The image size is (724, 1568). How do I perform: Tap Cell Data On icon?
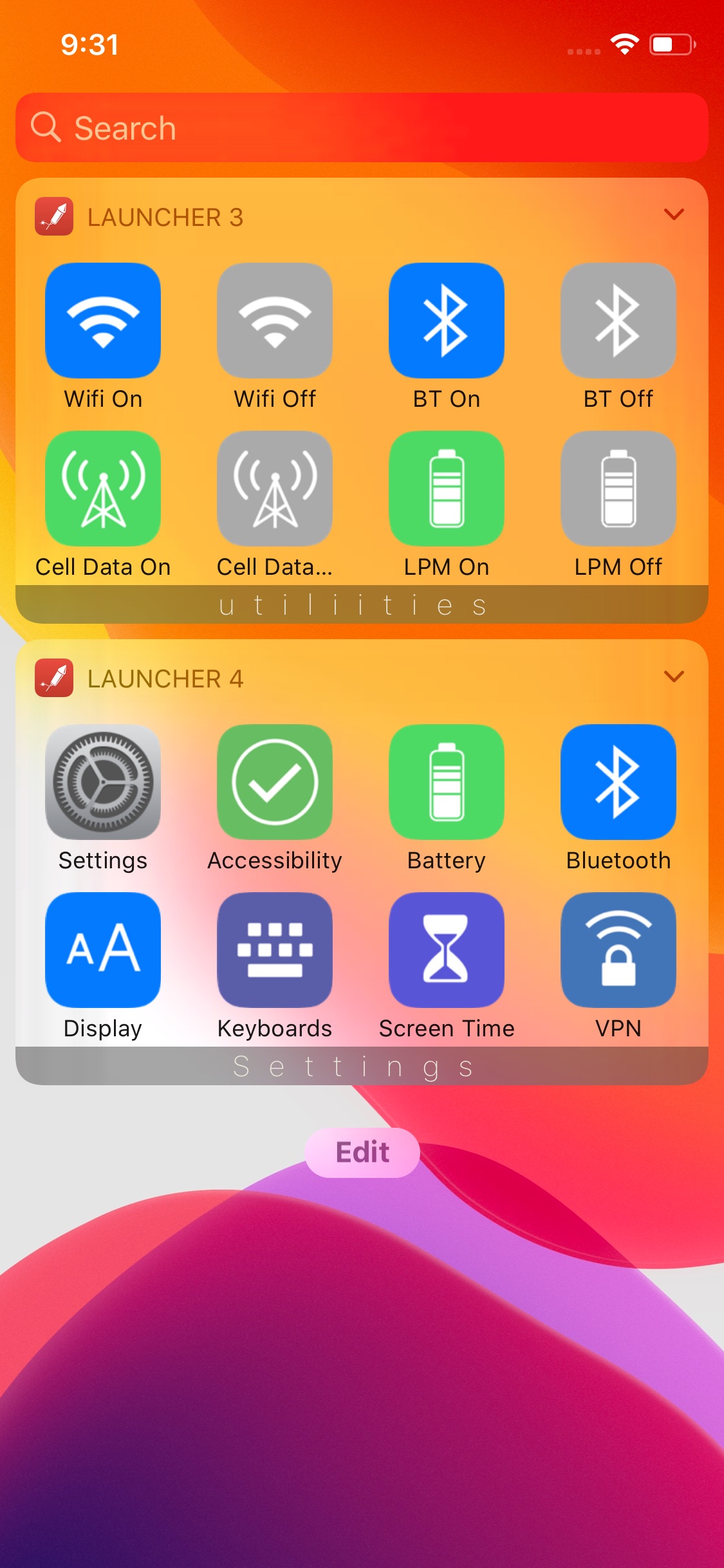pos(103,489)
